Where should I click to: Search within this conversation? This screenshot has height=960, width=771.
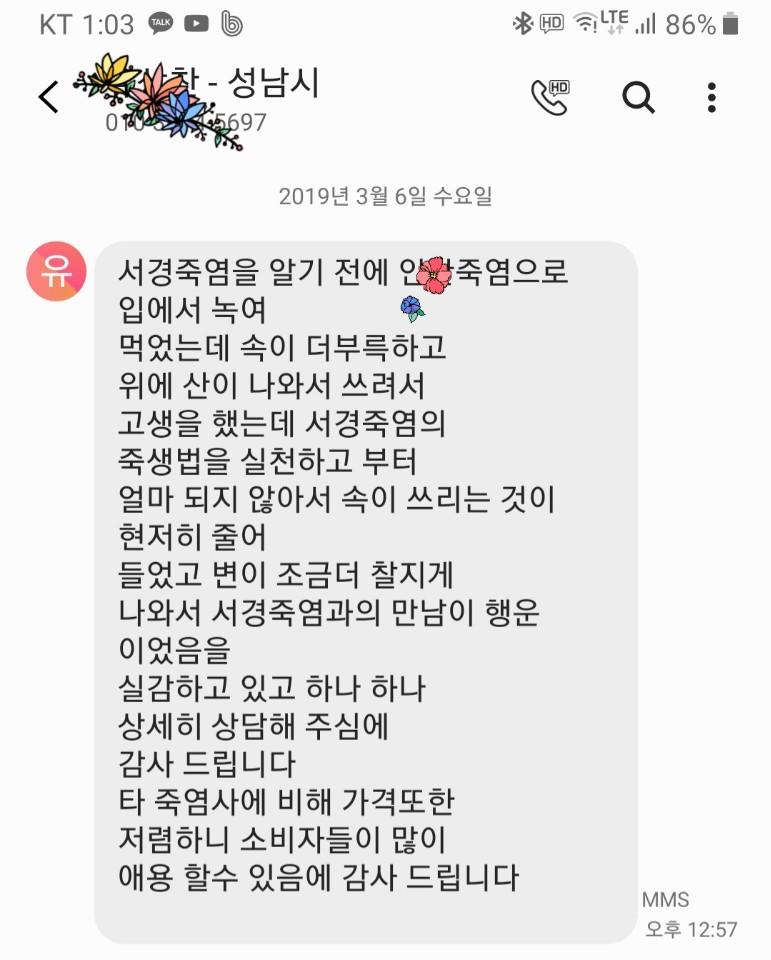(638, 97)
